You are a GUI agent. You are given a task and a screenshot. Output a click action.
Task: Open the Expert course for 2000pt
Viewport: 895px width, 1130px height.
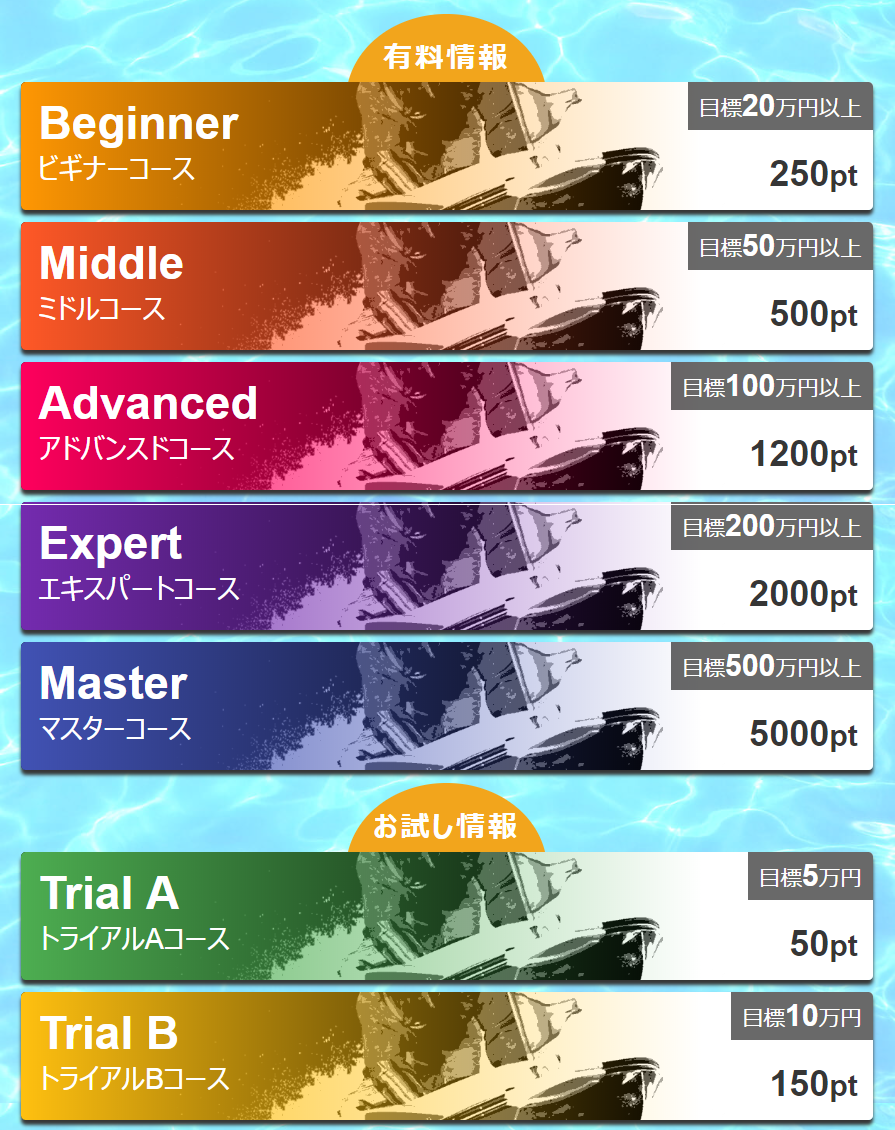click(x=447, y=566)
